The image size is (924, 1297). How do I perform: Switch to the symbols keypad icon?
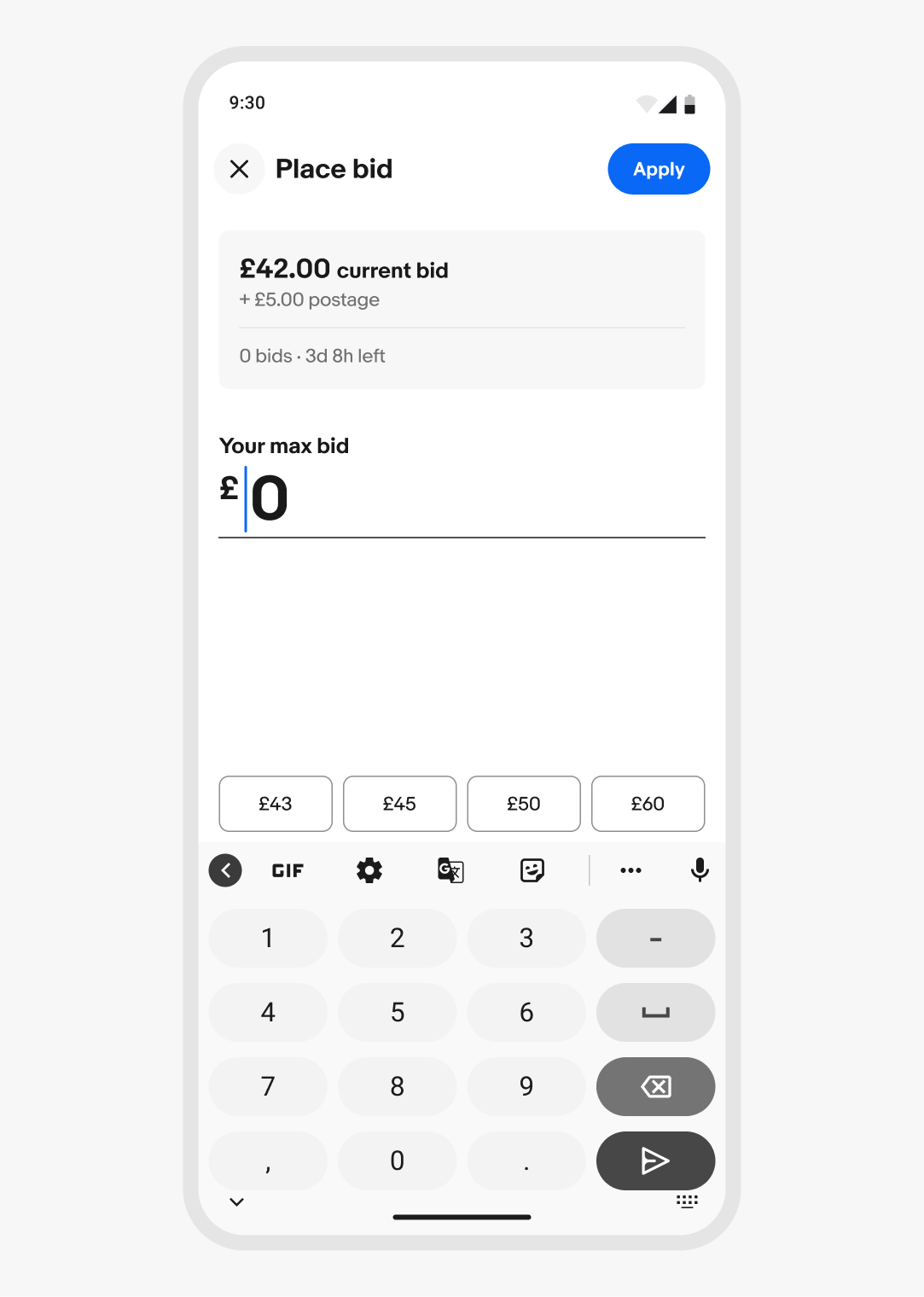[x=688, y=1201]
